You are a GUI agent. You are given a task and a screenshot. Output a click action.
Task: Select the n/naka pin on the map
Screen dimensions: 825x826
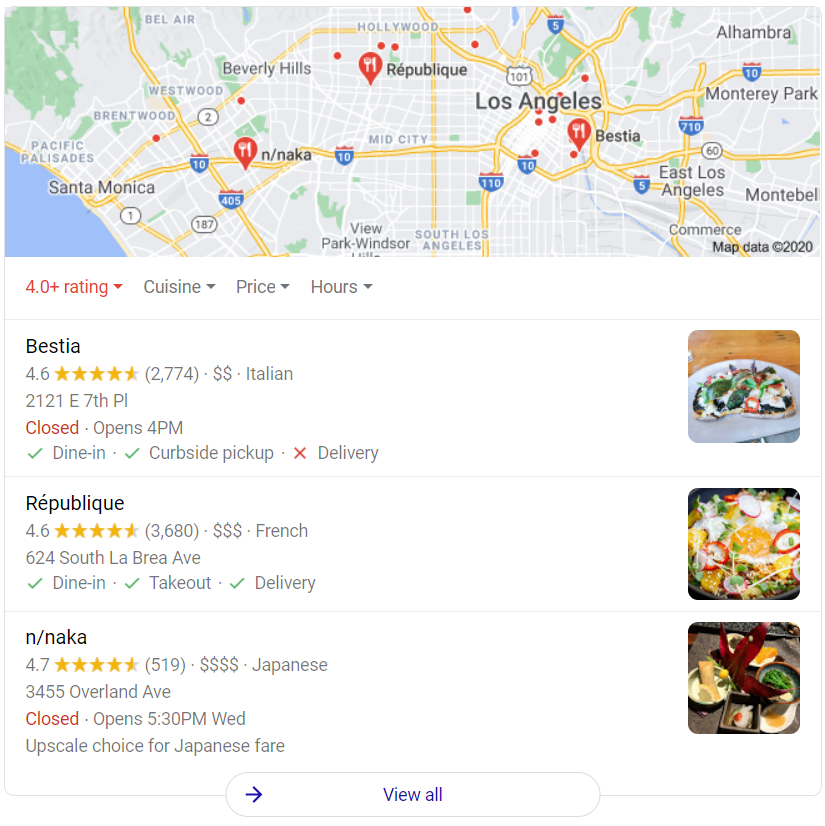pos(245,152)
